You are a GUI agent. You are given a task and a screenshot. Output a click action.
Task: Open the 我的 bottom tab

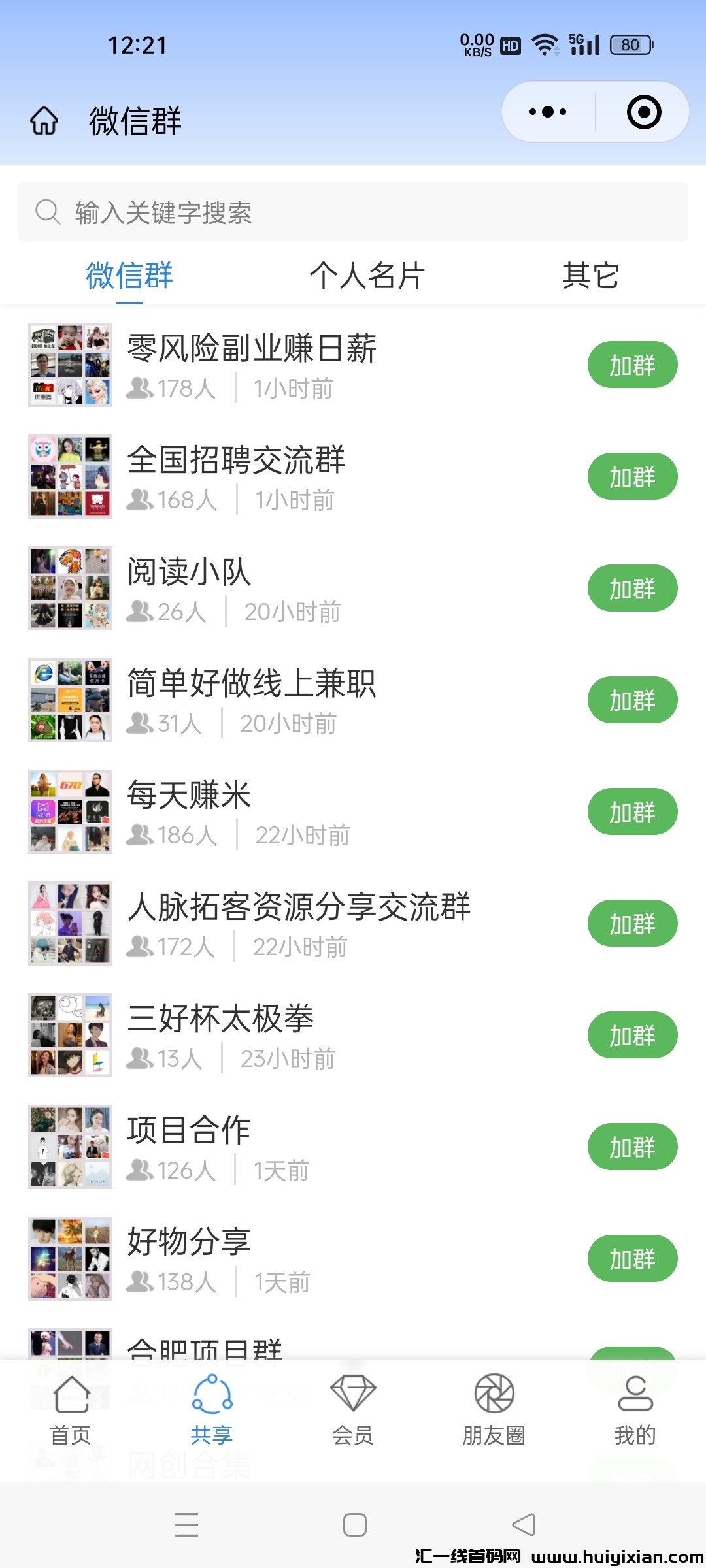click(x=635, y=1411)
